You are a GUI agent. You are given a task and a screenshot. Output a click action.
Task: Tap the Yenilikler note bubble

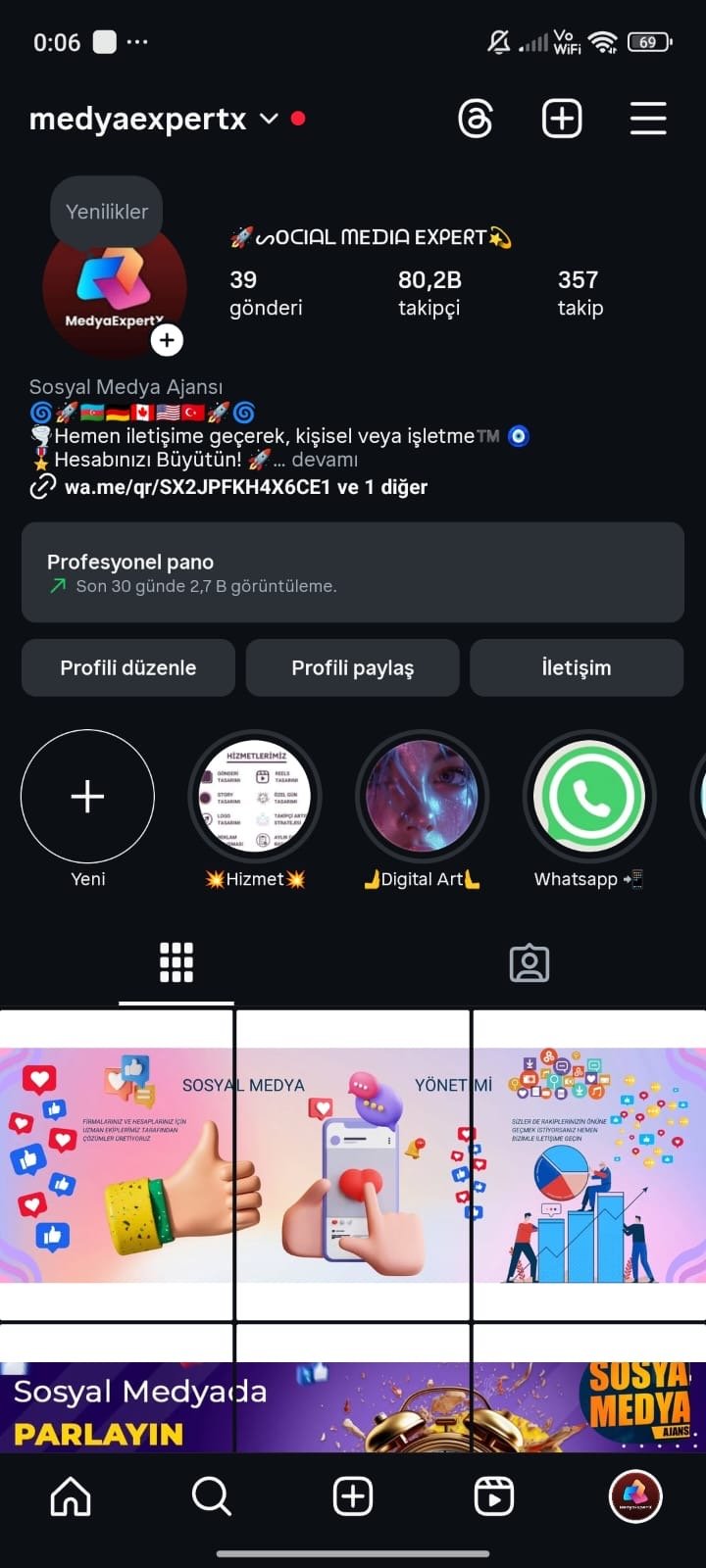107,212
